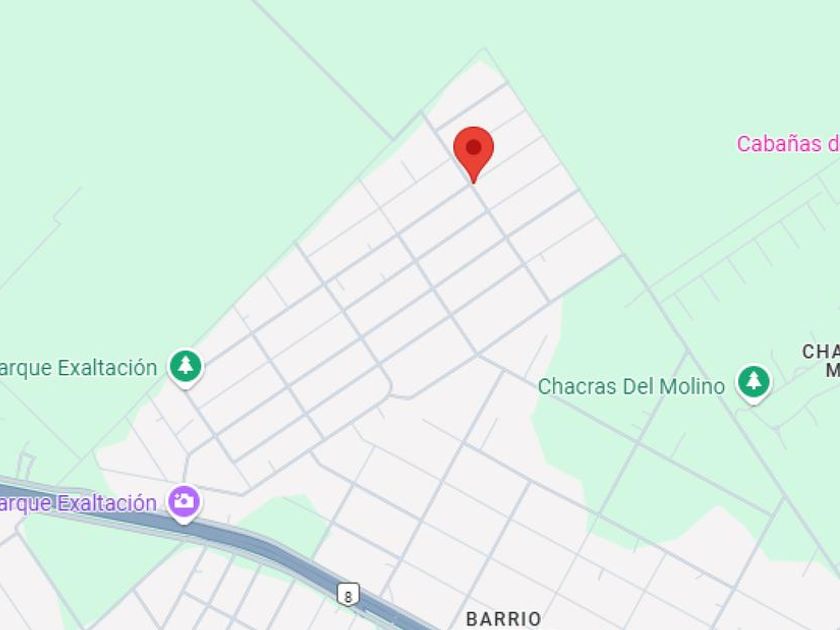Open the green Parque Exaltación park marker
This screenshot has width=840, height=630.
coord(185,366)
